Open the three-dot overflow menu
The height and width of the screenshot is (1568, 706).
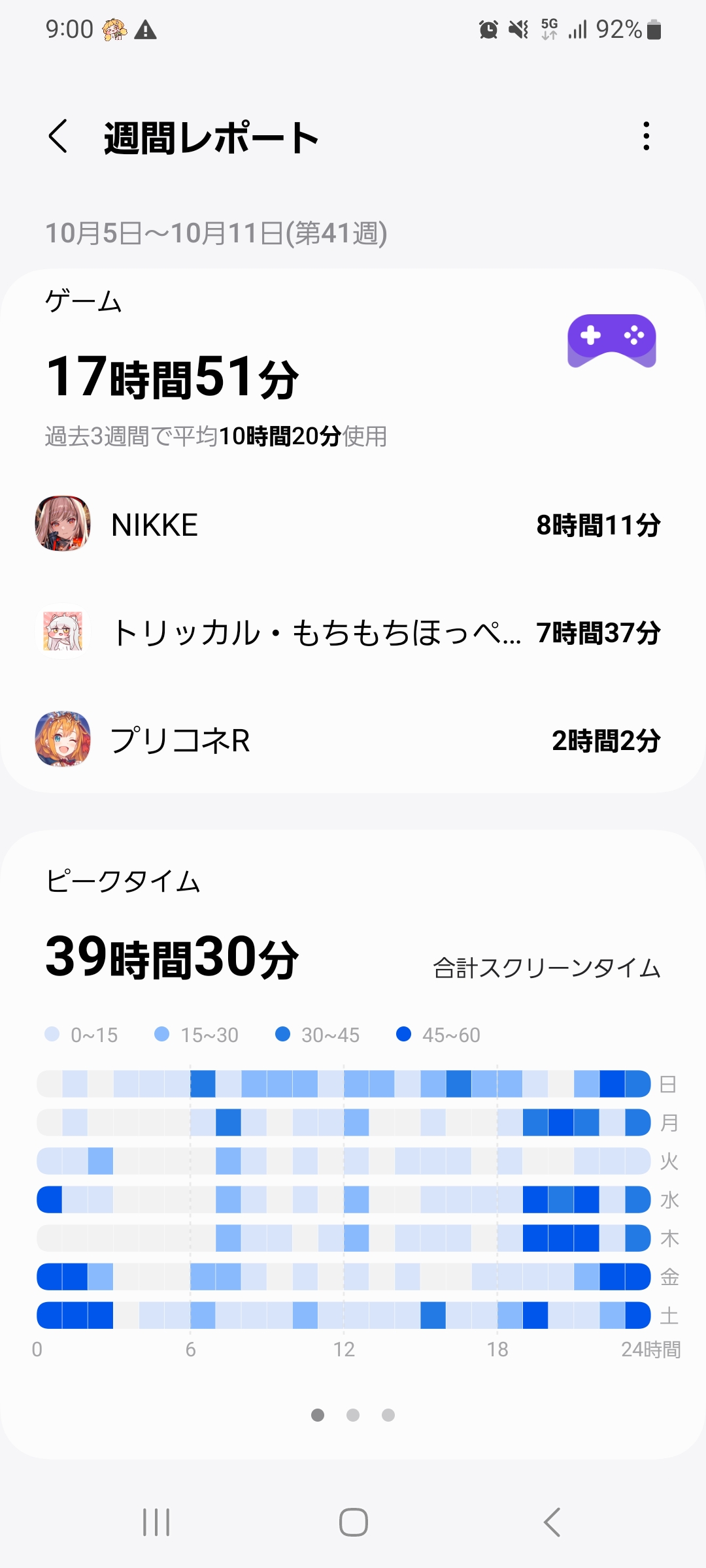pyautogui.click(x=646, y=137)
